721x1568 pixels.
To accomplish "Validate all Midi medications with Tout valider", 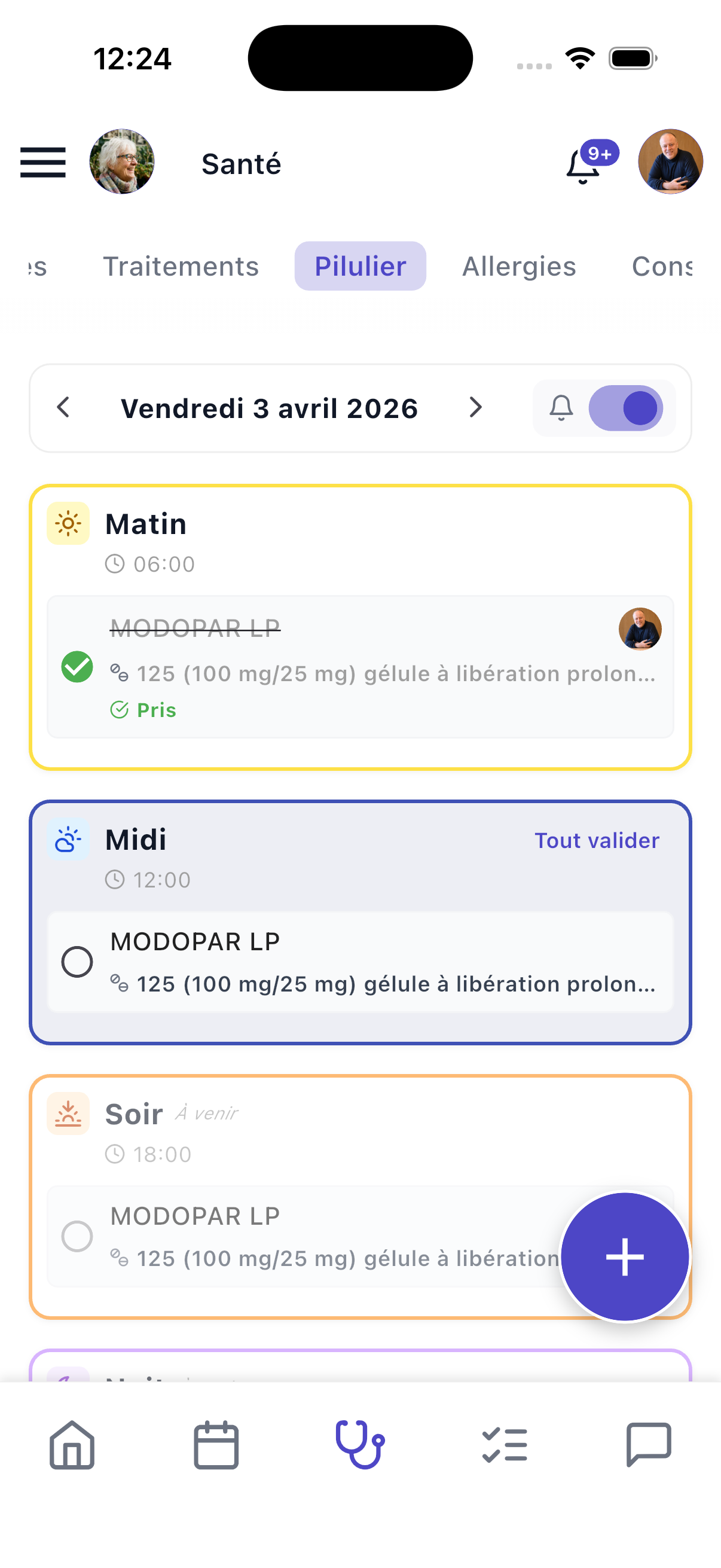I will tap(596, 840).
